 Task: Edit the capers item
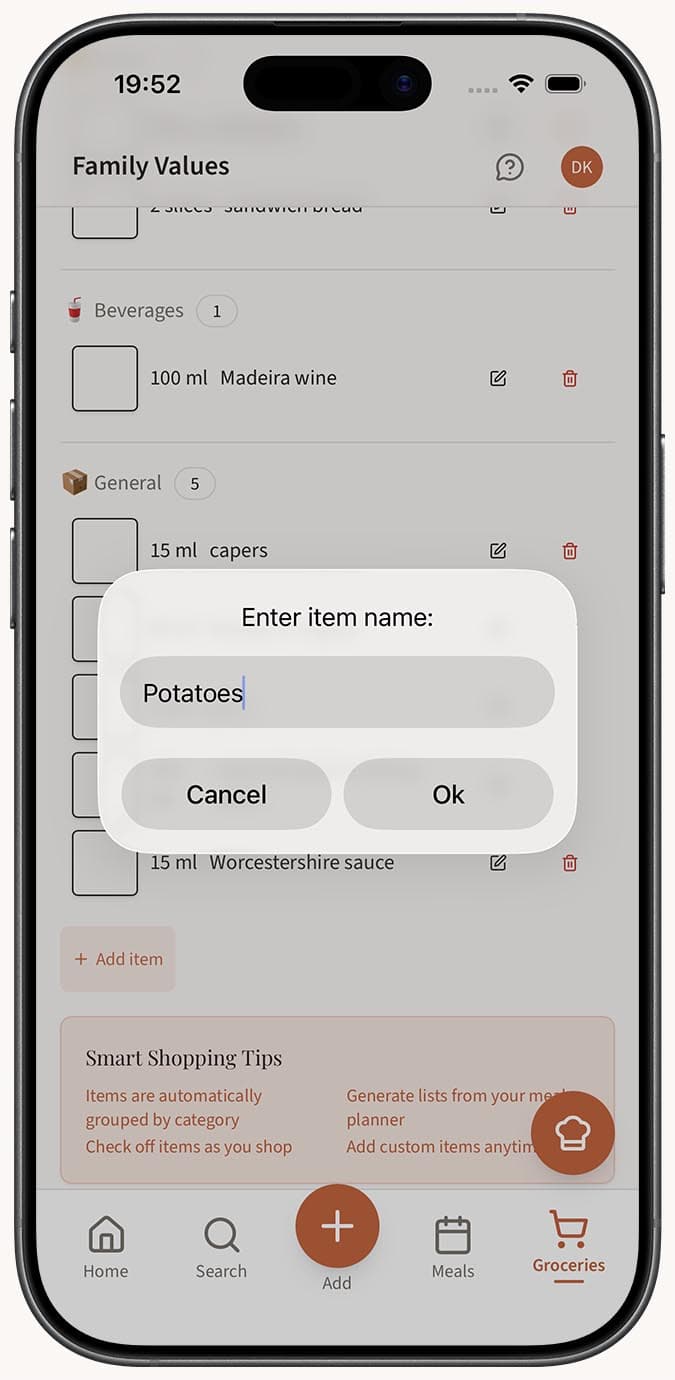498,550
